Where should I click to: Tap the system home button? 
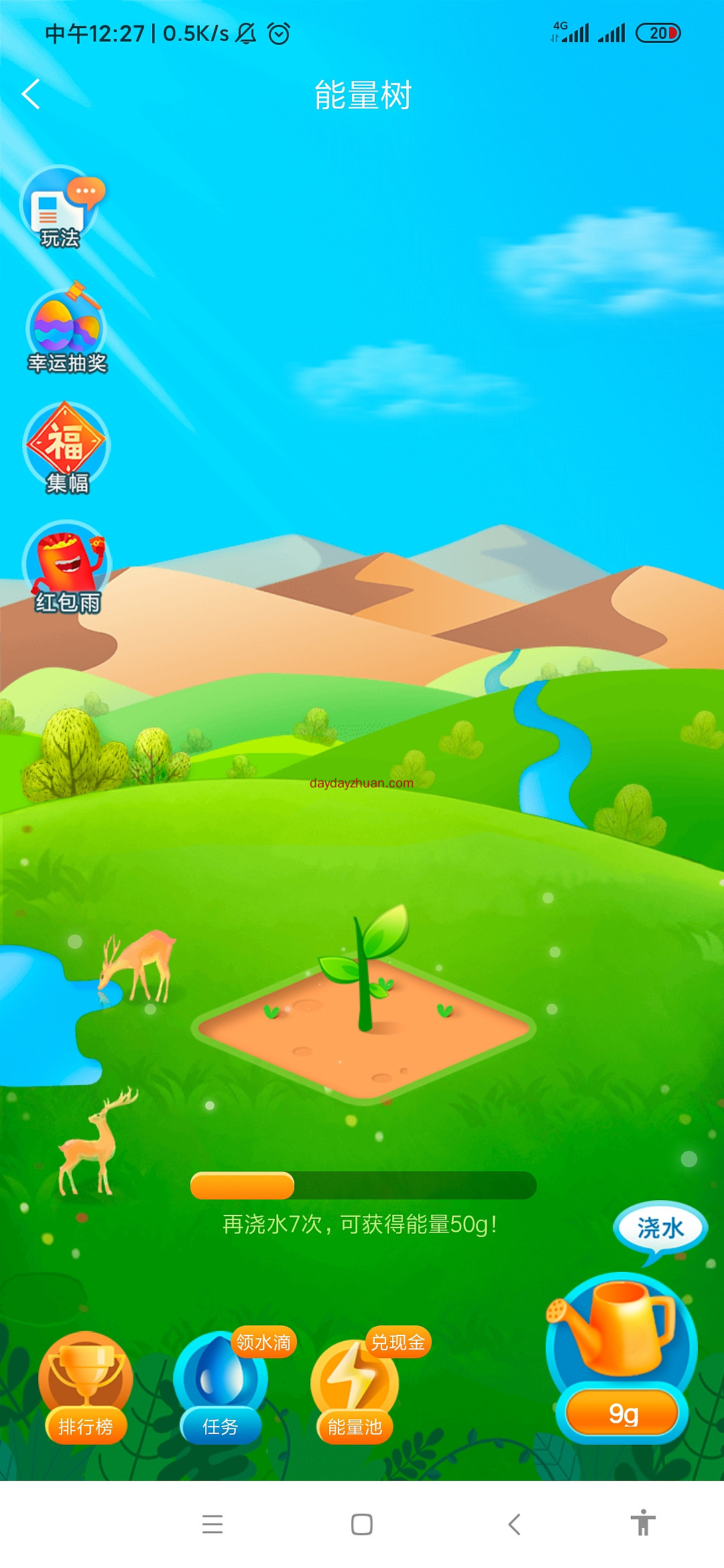point(362,1524)
